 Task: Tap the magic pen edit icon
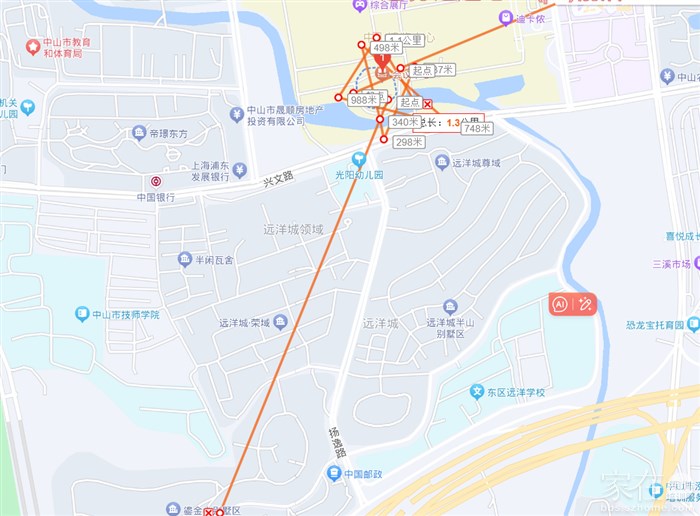tap(585, 304)
